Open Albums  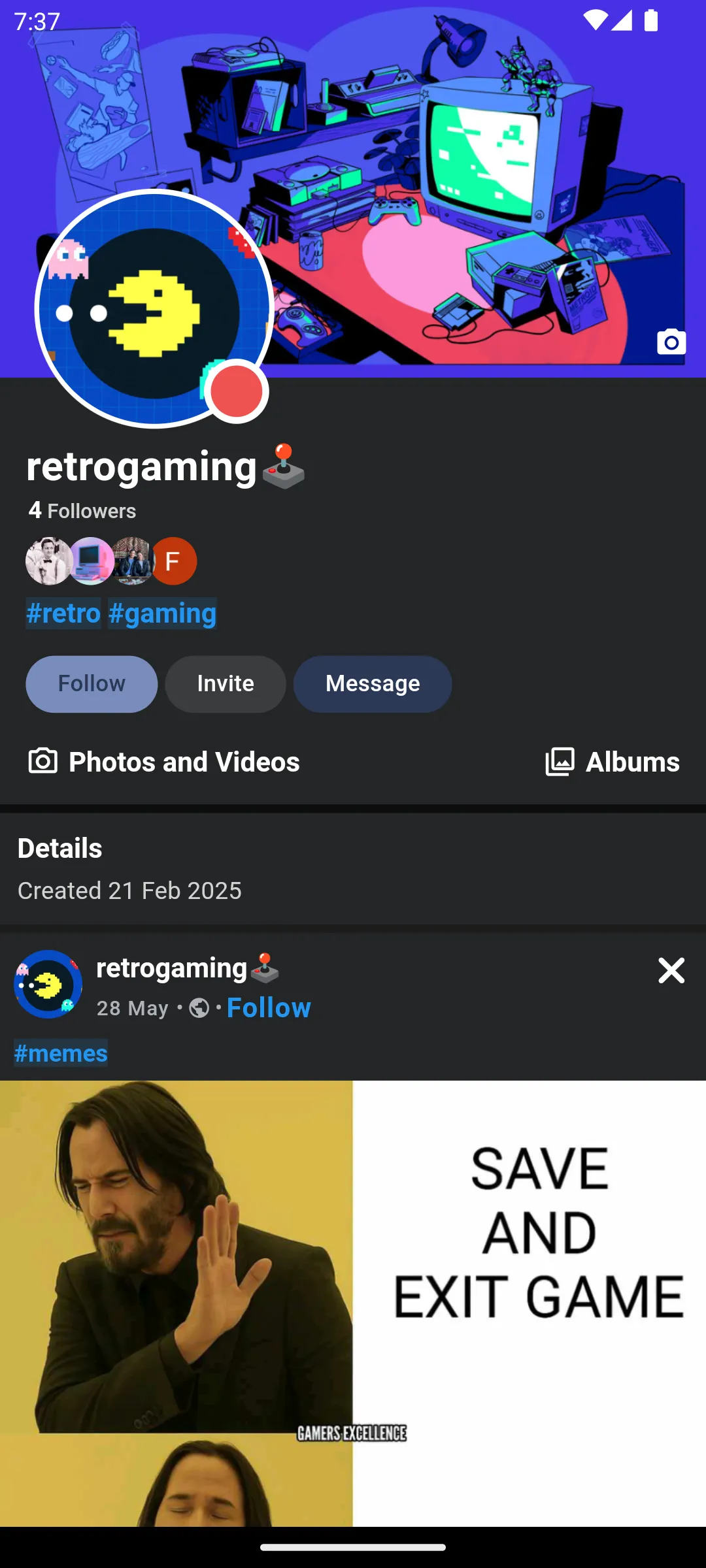pyautogui.click(x=613, y=762)
